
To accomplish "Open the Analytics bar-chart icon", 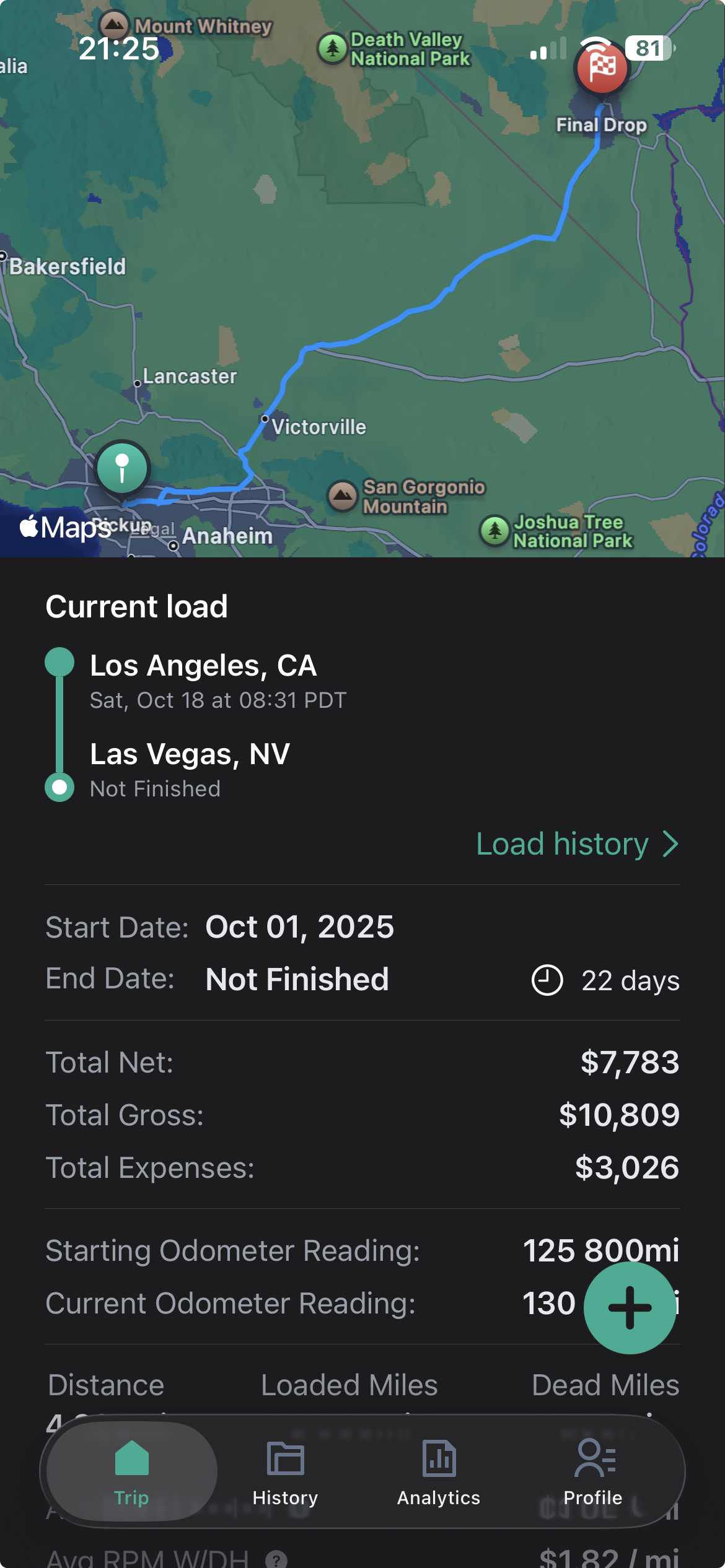I will 438,1457.
